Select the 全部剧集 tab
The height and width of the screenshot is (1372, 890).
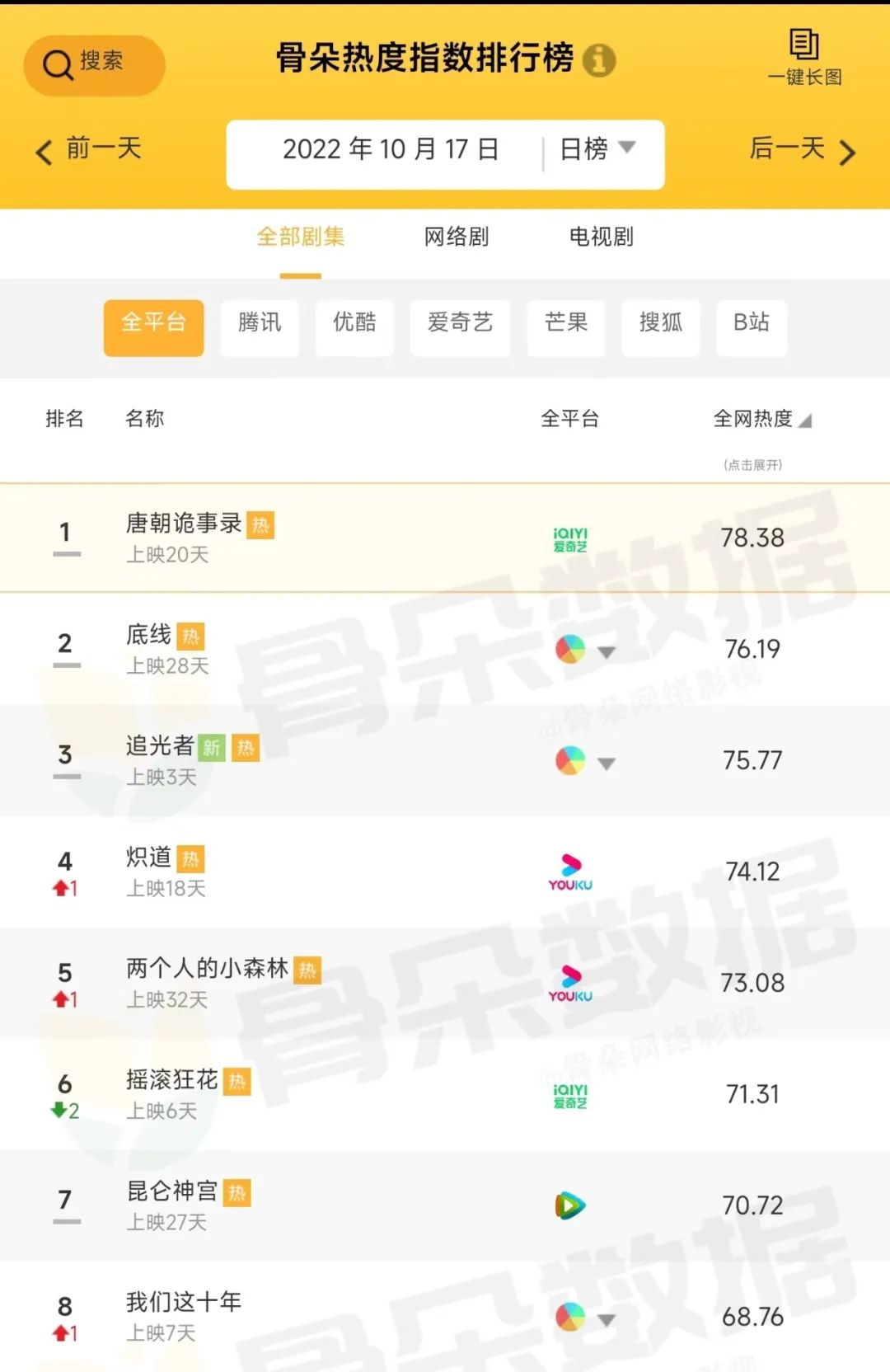(301, 237)
